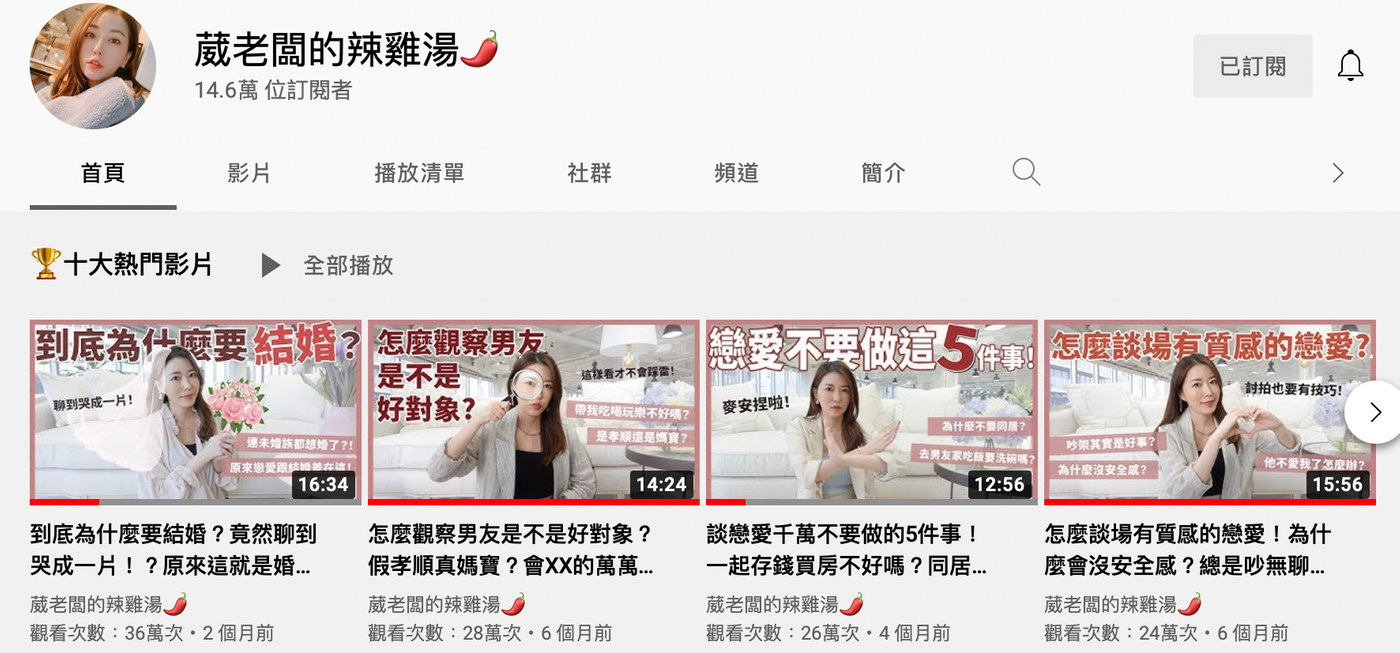The image size is (1400, 653).
Task: Select the 首頁 tab
Action: click(103, 173)
